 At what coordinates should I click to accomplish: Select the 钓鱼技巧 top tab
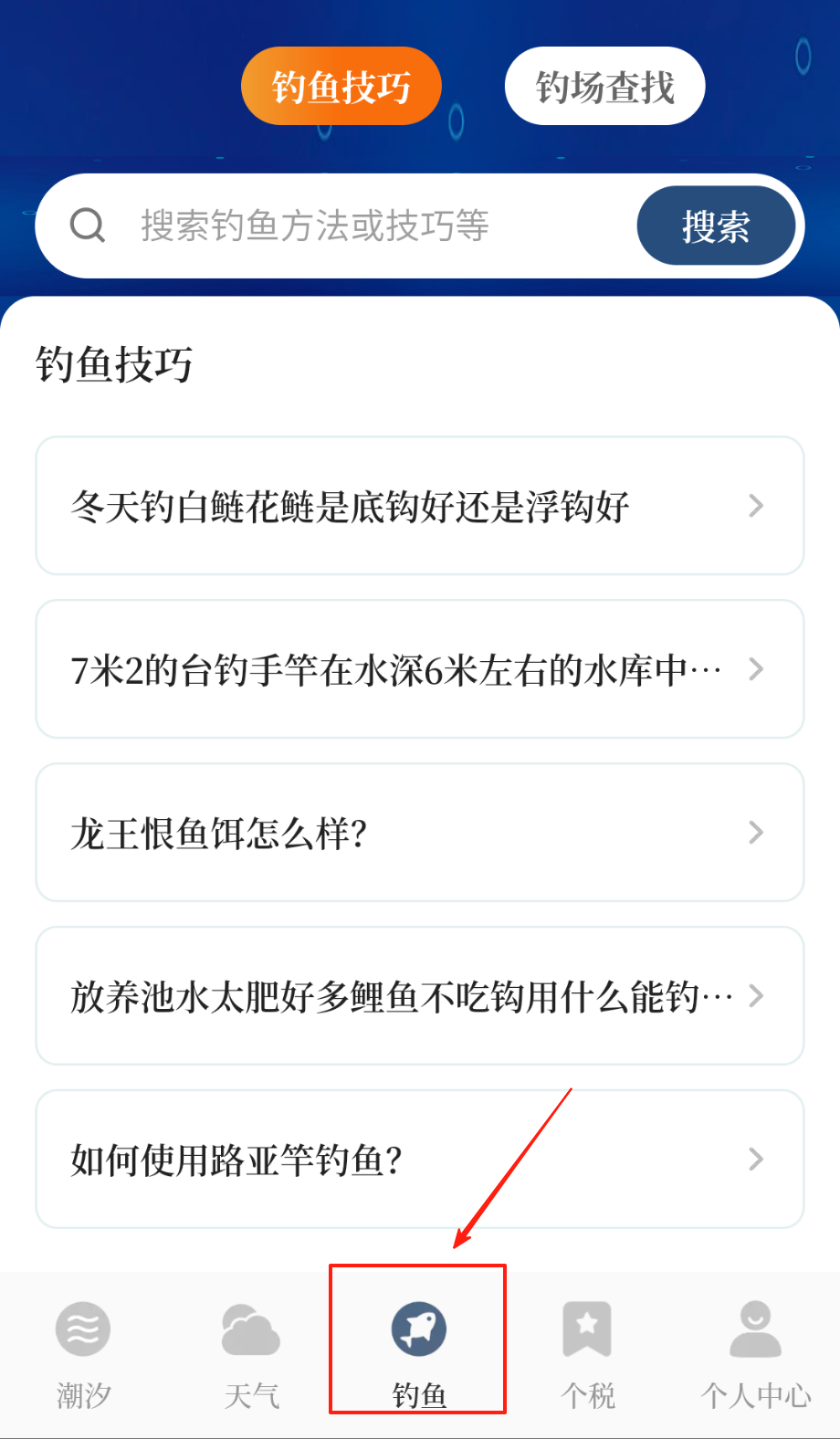[341, 87]
